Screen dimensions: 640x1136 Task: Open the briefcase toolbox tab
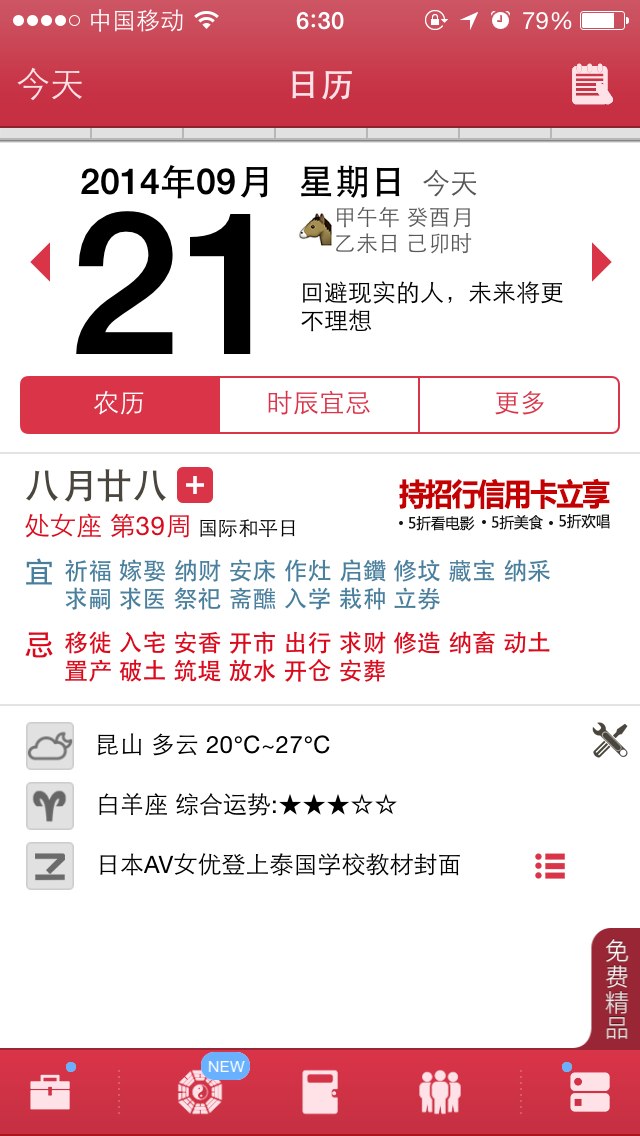[x=50, y=1092]
